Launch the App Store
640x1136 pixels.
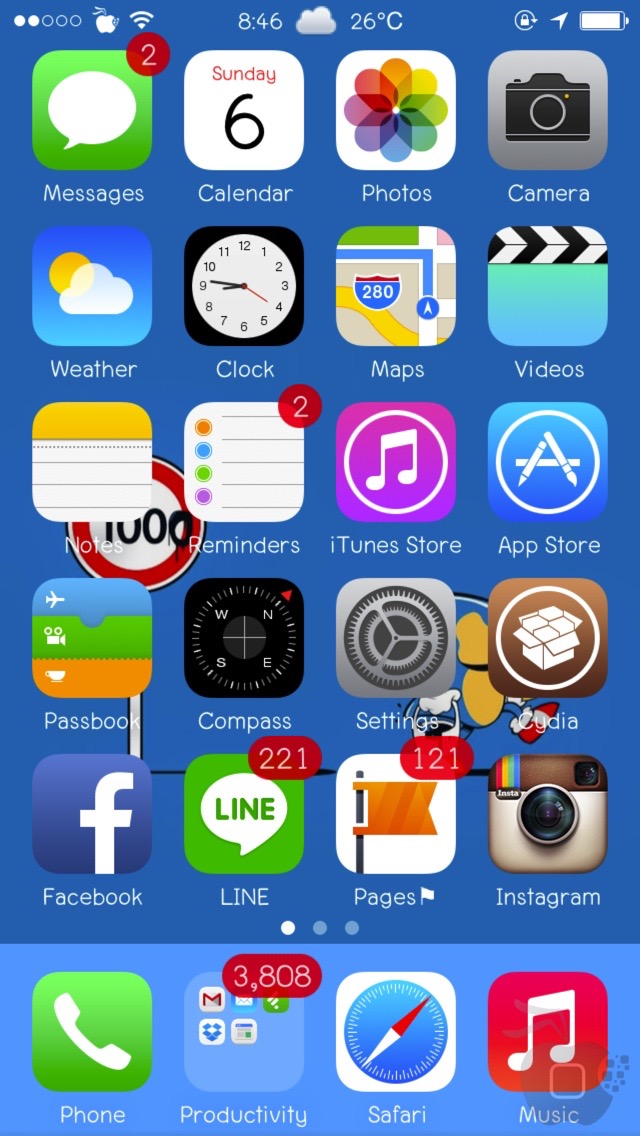(548, 463)
